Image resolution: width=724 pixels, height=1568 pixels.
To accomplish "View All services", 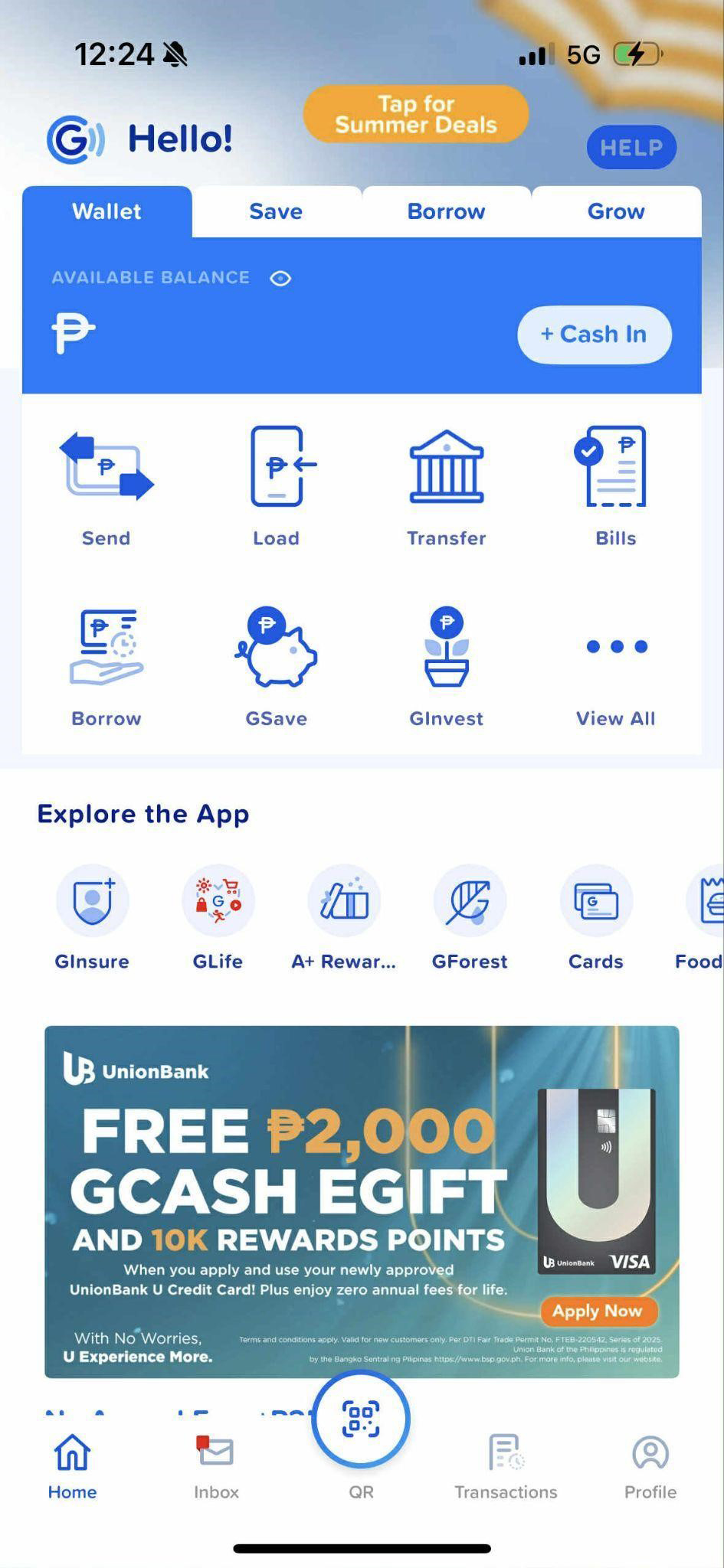I will pos(615,663).
